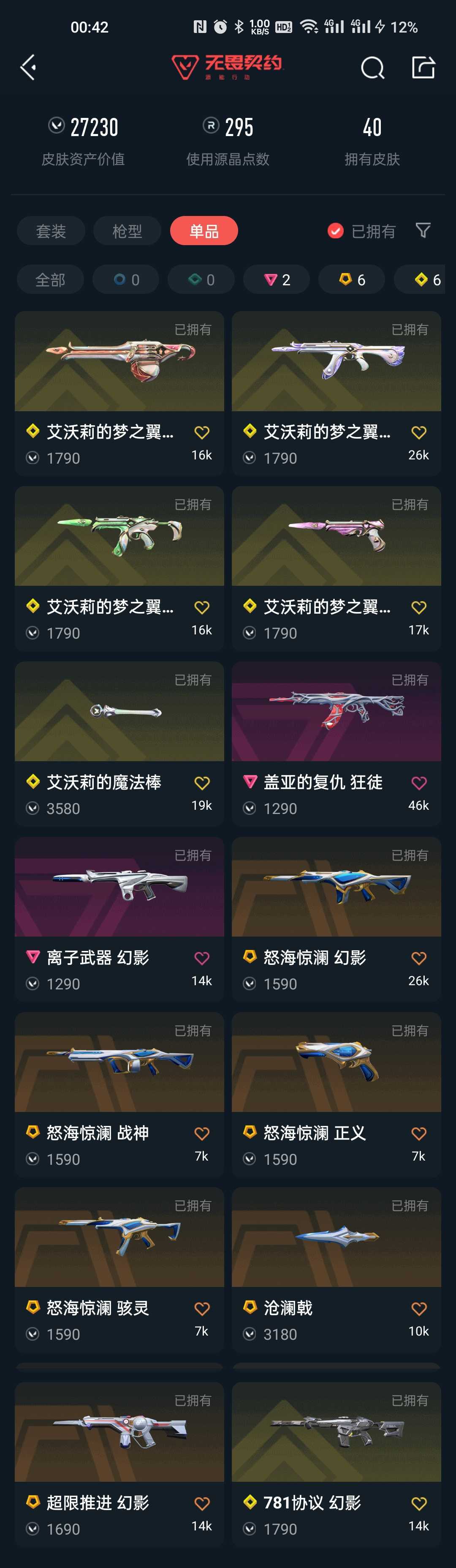Viewport: 456px width, 1568px height.
Task: Tap the share icon in the header
Action: pyautogui.click(x=423, y=67)
